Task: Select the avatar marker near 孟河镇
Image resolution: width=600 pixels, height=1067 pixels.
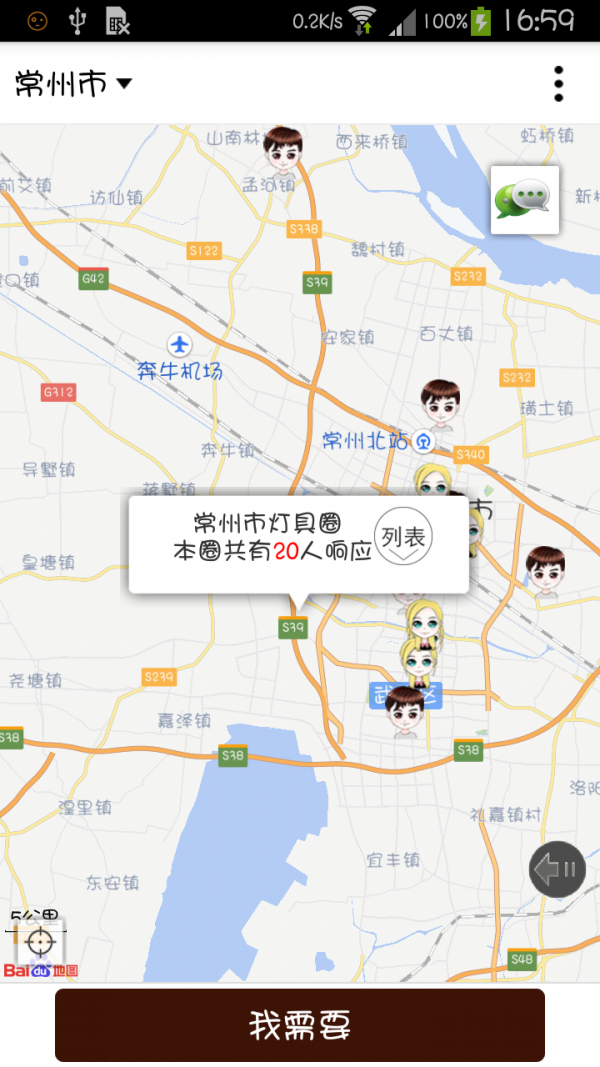Action: (x=283, y=152)
